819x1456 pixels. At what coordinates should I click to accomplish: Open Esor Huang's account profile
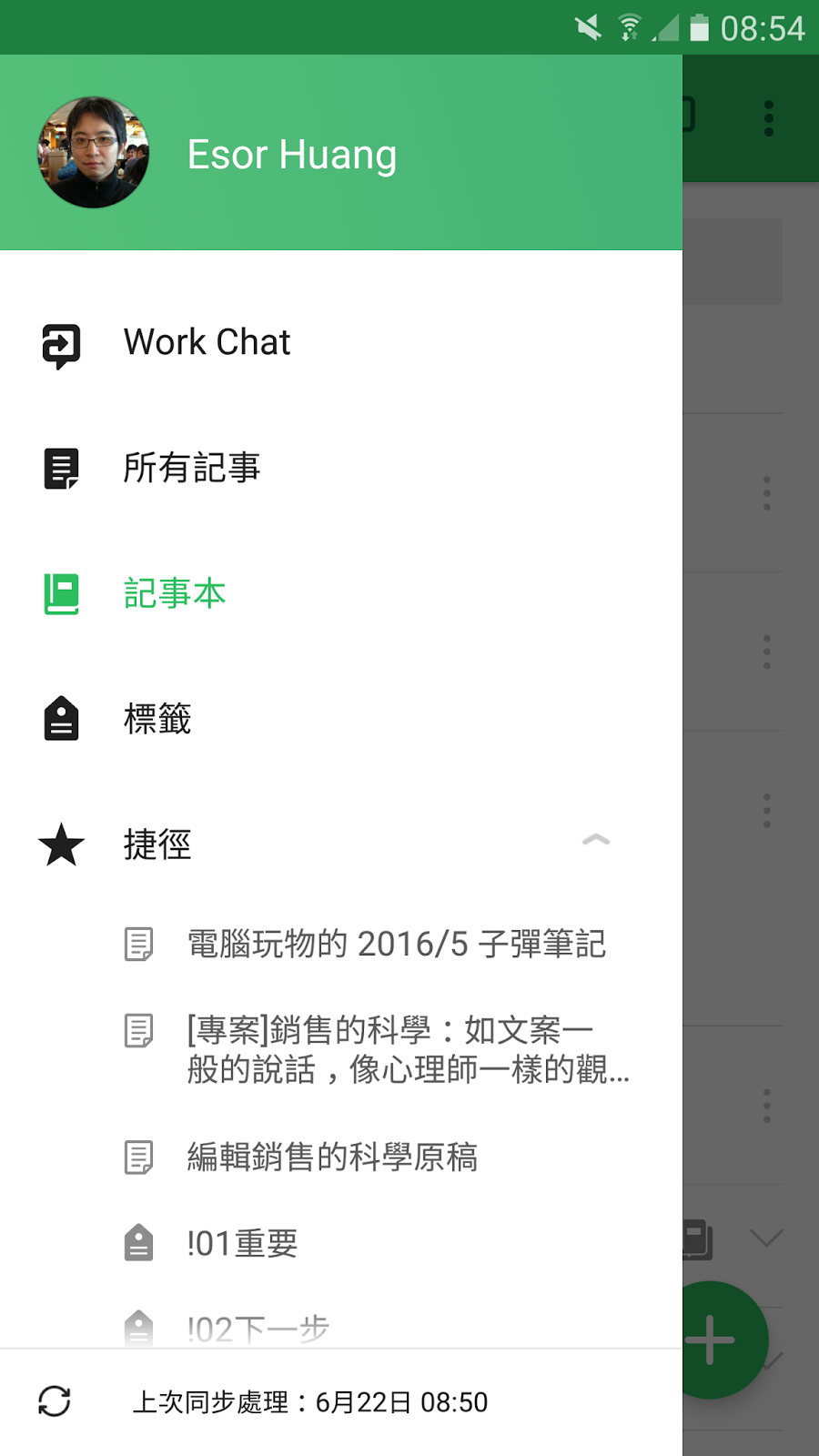[x=93, y=153]
